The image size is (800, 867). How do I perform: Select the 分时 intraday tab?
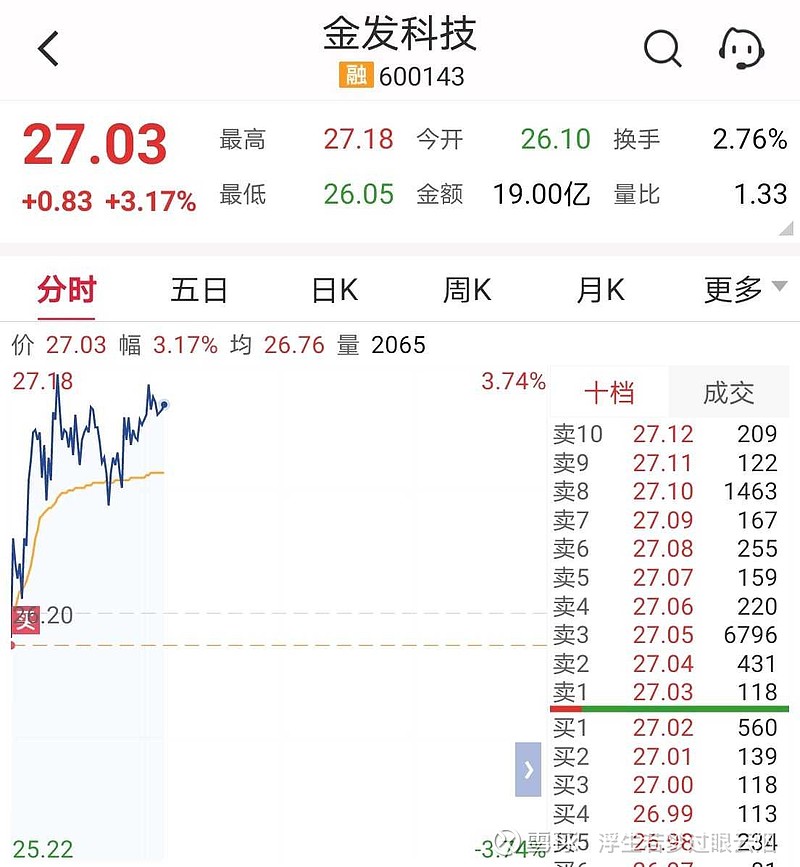click(x=66, y=289)
